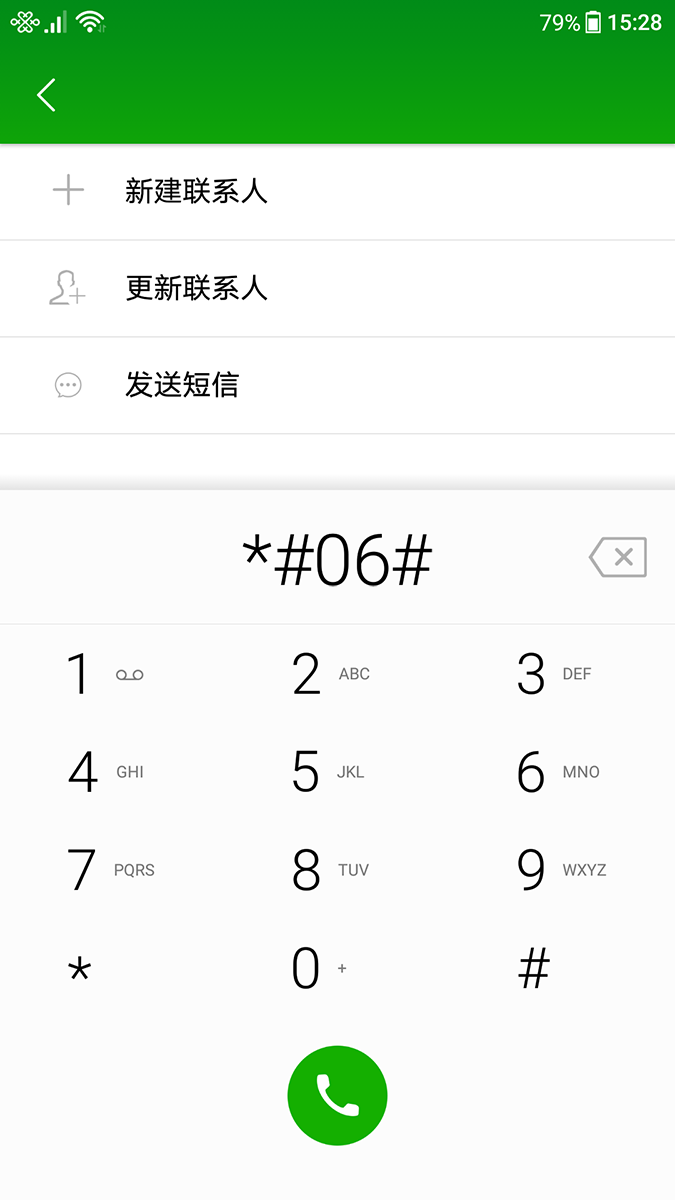This screenshot has height=1200, width=675.
Task: Go back using the top-left arrow
Action: (x=46, y=95)
